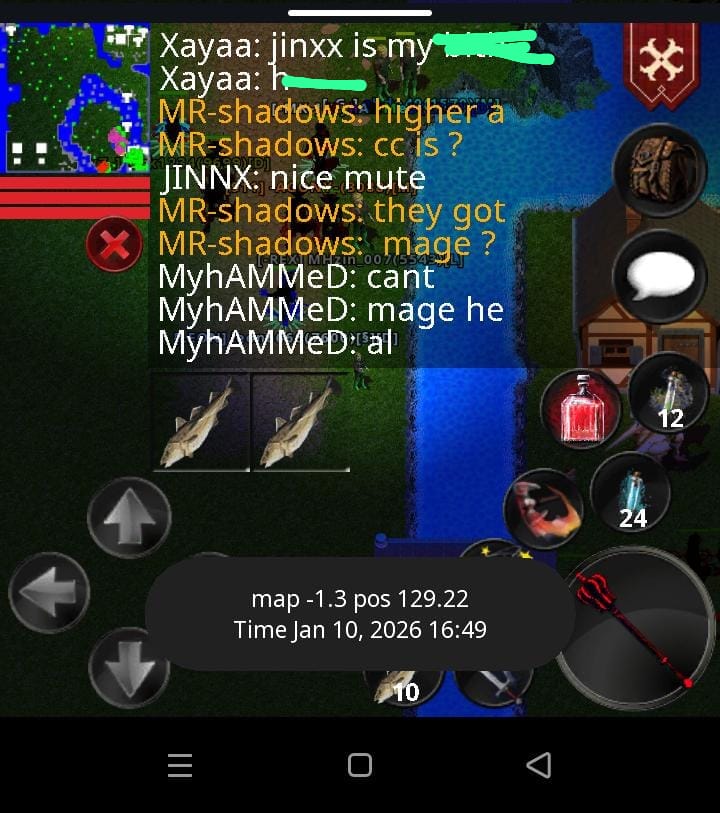The height and width of the screenshot is (813, 720).
Task: Tap the red staff attack button
Action: click(635, 628)
